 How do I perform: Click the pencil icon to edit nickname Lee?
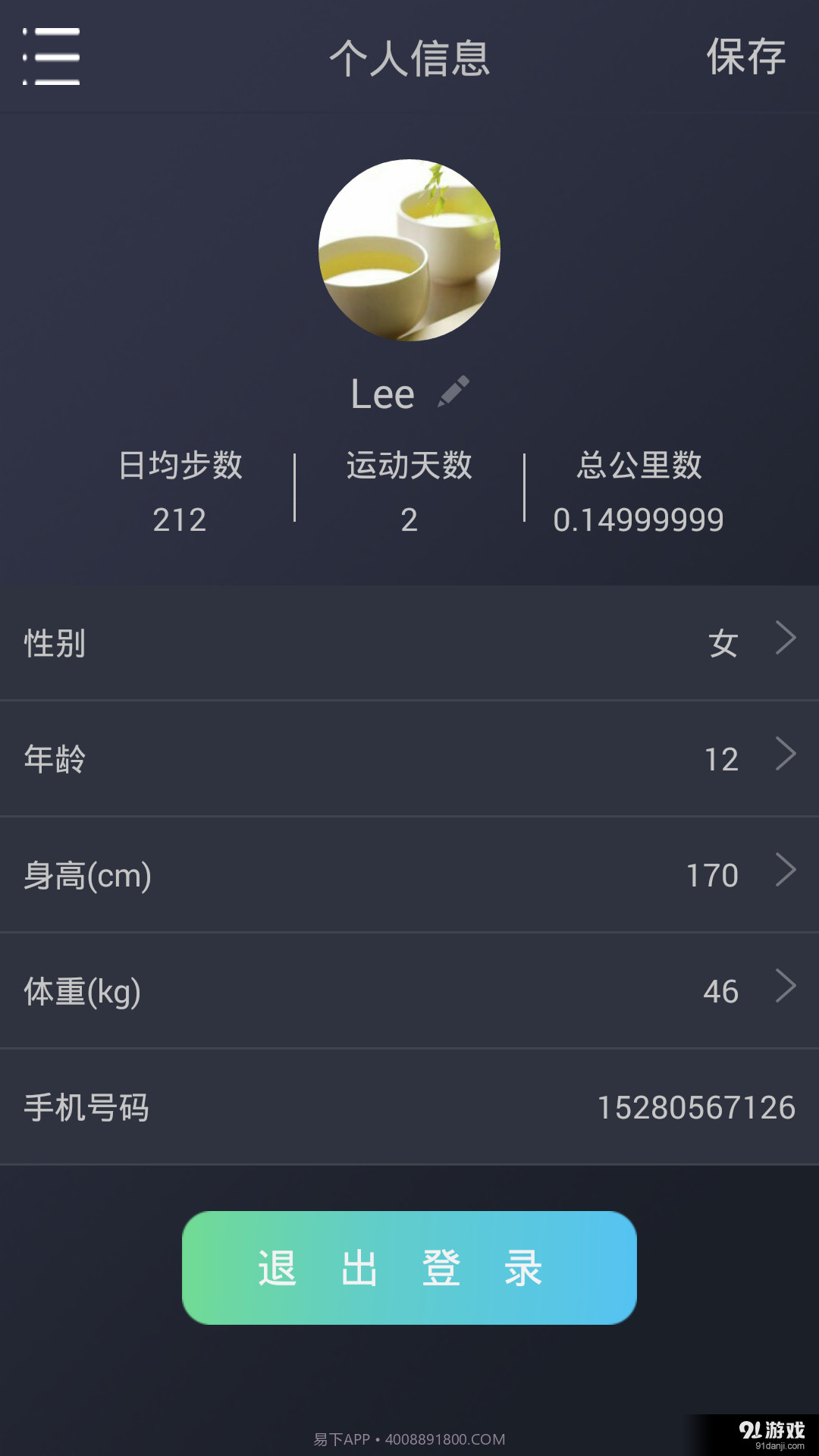[453, 391]
